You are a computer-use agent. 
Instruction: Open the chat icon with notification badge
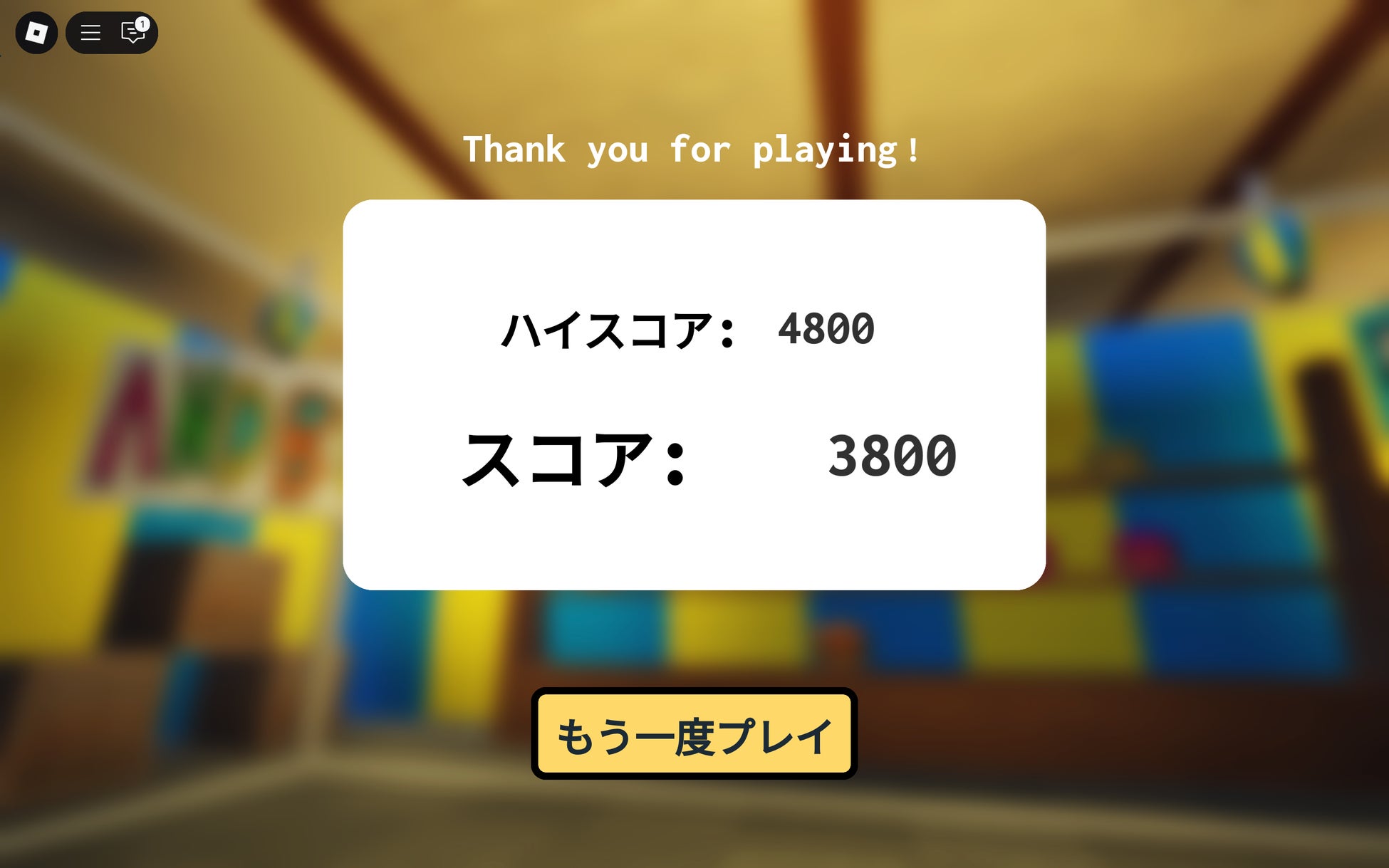click(x=133, y=33)
